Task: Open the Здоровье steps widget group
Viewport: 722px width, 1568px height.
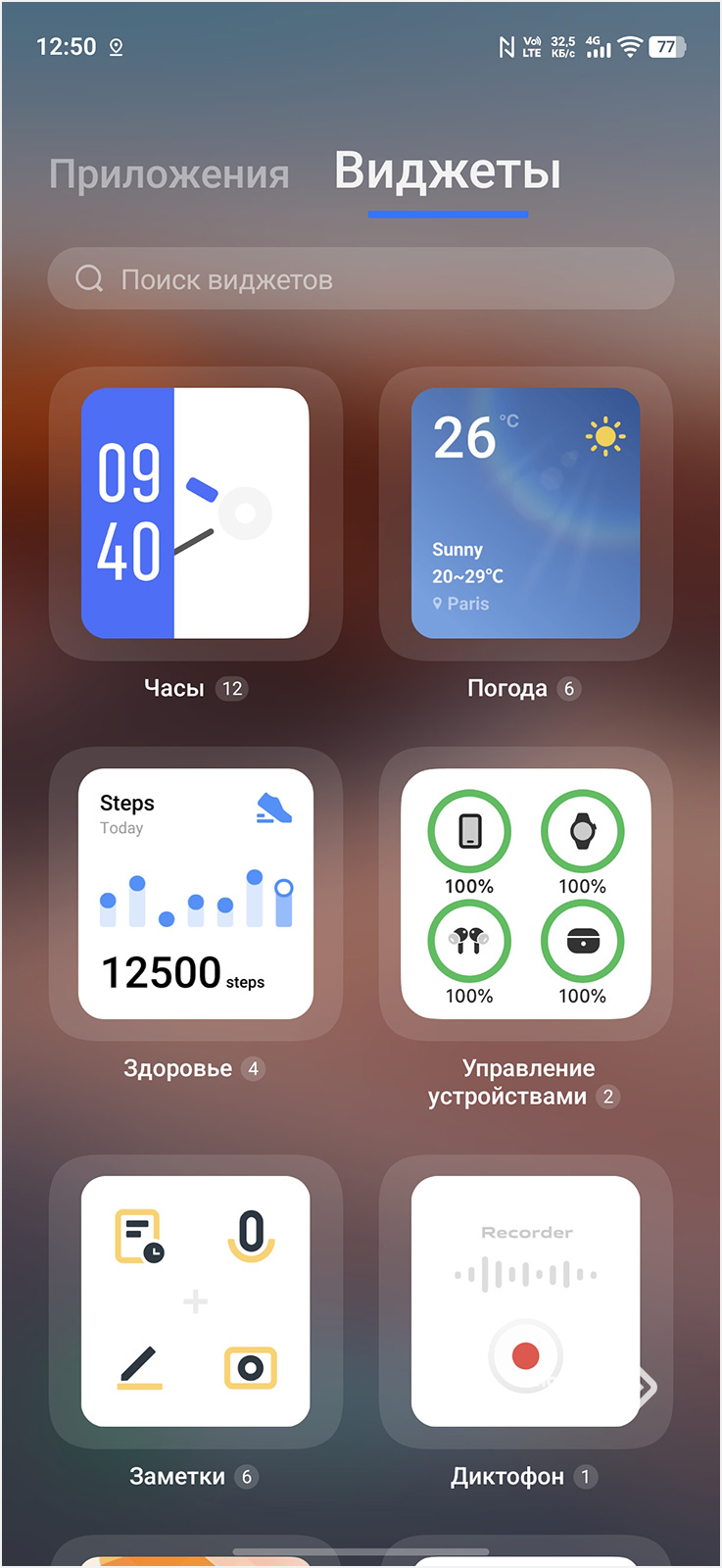Action: [x=195, y=894]
